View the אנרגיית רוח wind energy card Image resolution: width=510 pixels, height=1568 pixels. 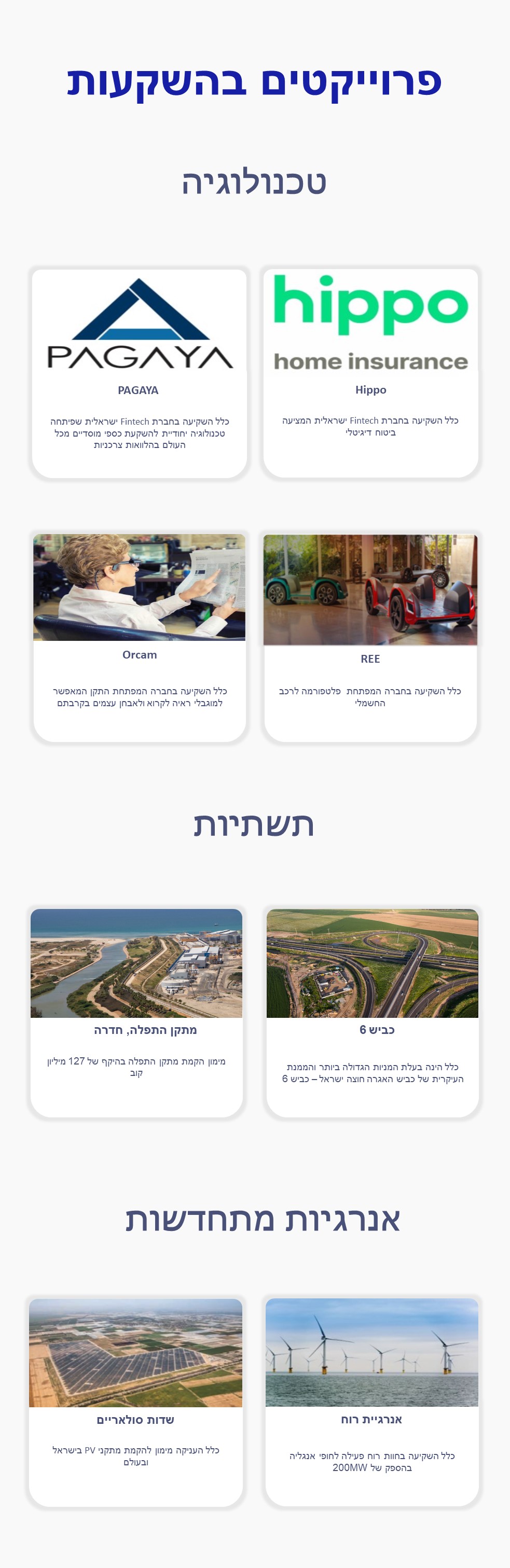click(x=371, y=1402)
